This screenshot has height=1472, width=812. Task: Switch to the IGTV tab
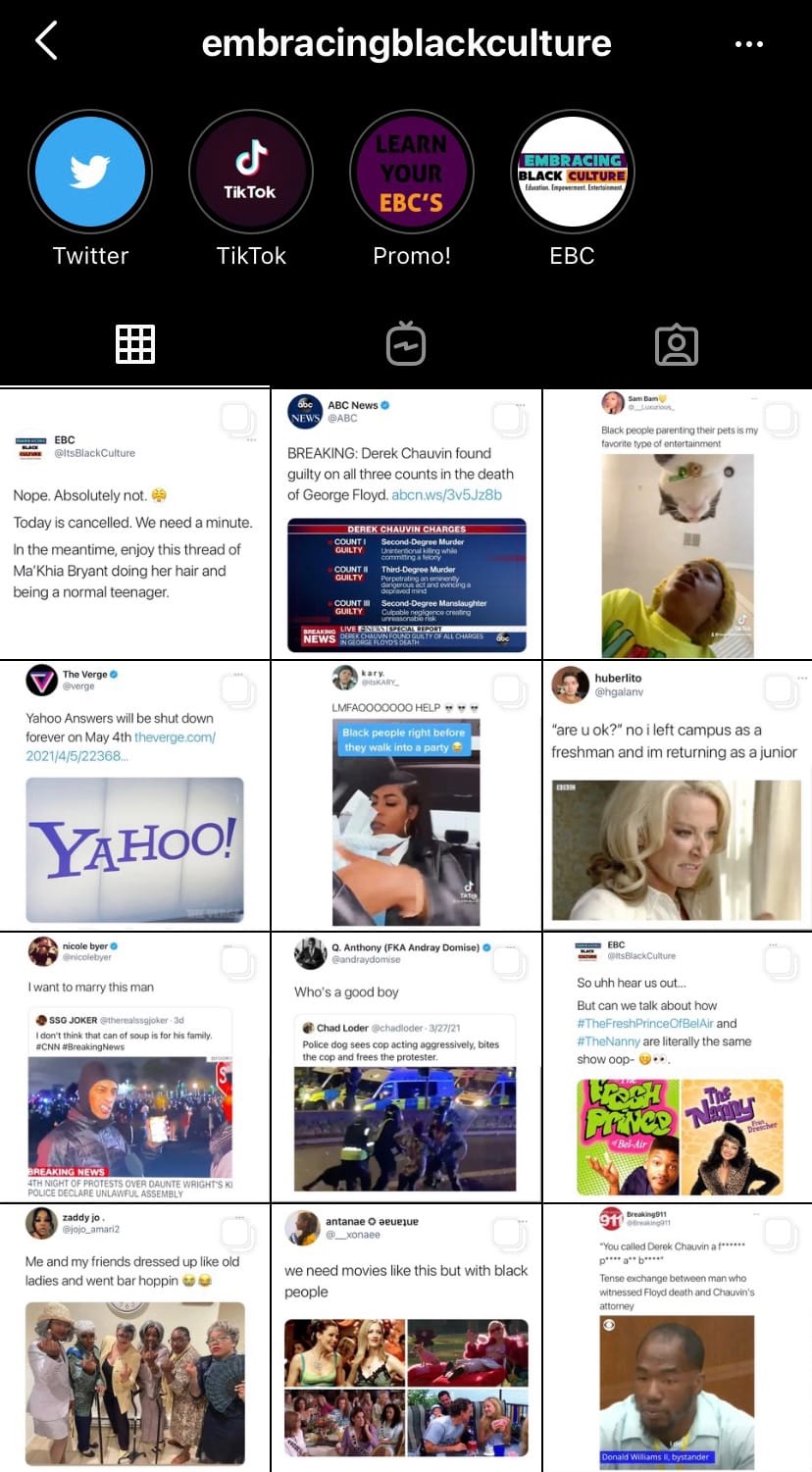tap(406, 344)
